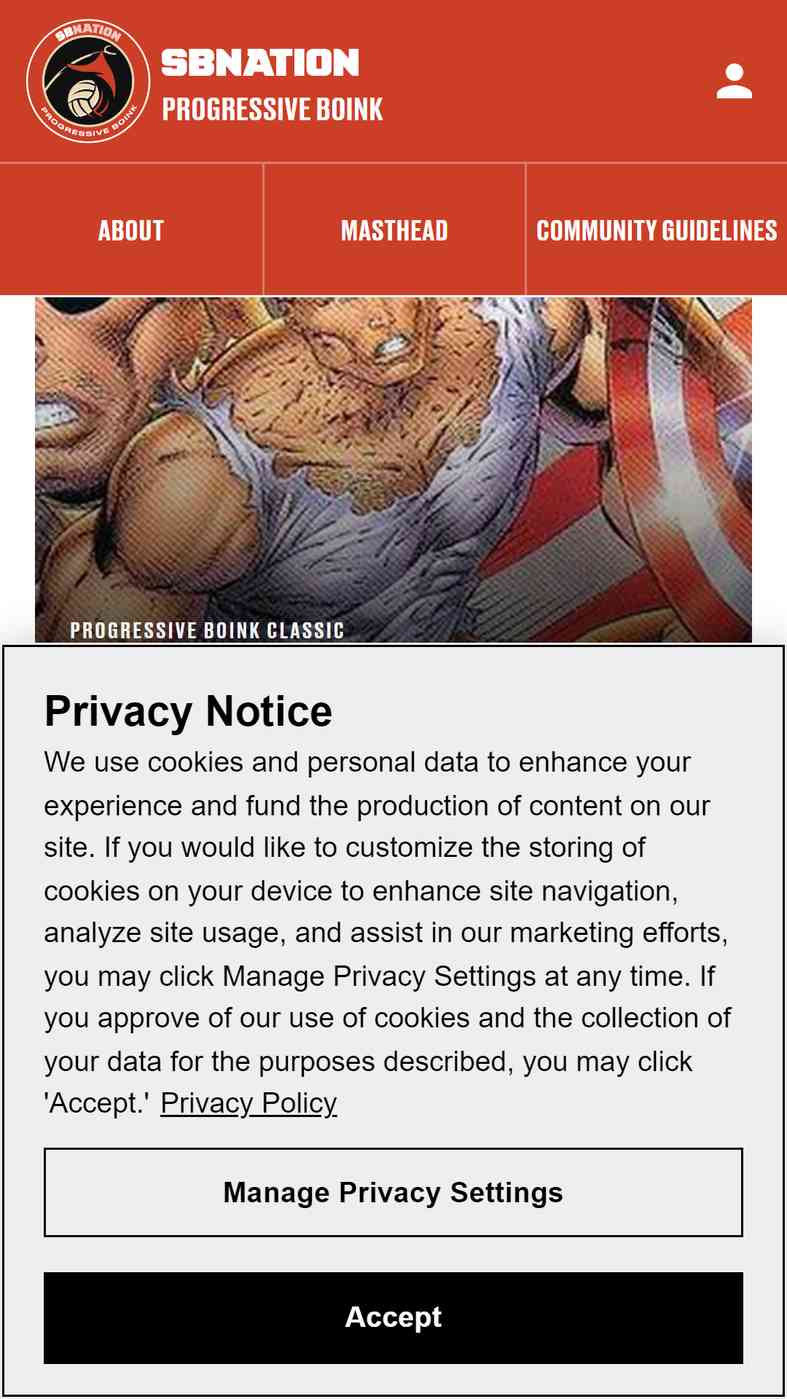The width and height of the screenshot is (787, 1399).
Task: Open Community Guidelines
Action: pyautogui.click(x=657, y=230)
